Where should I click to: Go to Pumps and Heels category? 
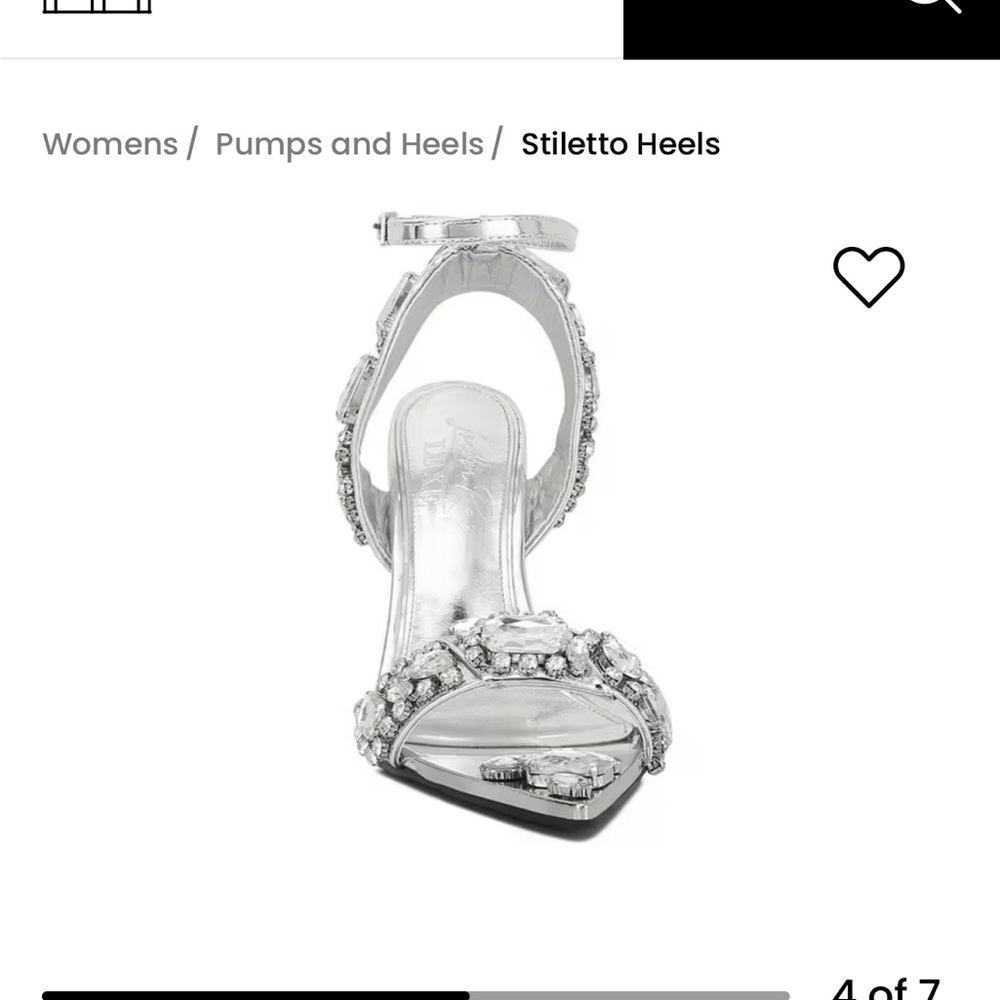[349, 144]
